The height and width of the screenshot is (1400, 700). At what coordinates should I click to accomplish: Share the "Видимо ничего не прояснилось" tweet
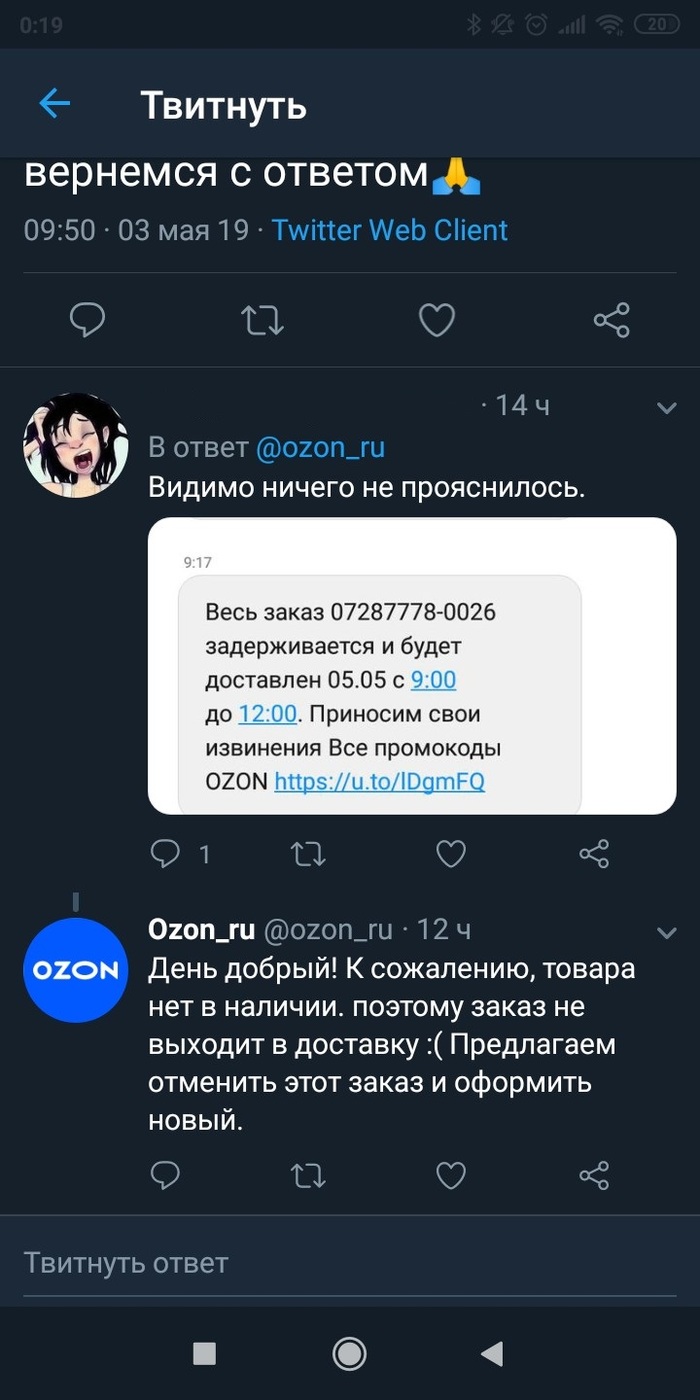tap(594, 853)
